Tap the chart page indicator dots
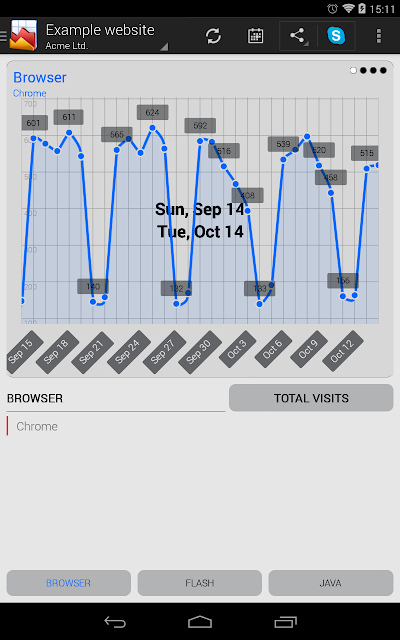The height and width of the screenshot is (640, 400). 368,71
